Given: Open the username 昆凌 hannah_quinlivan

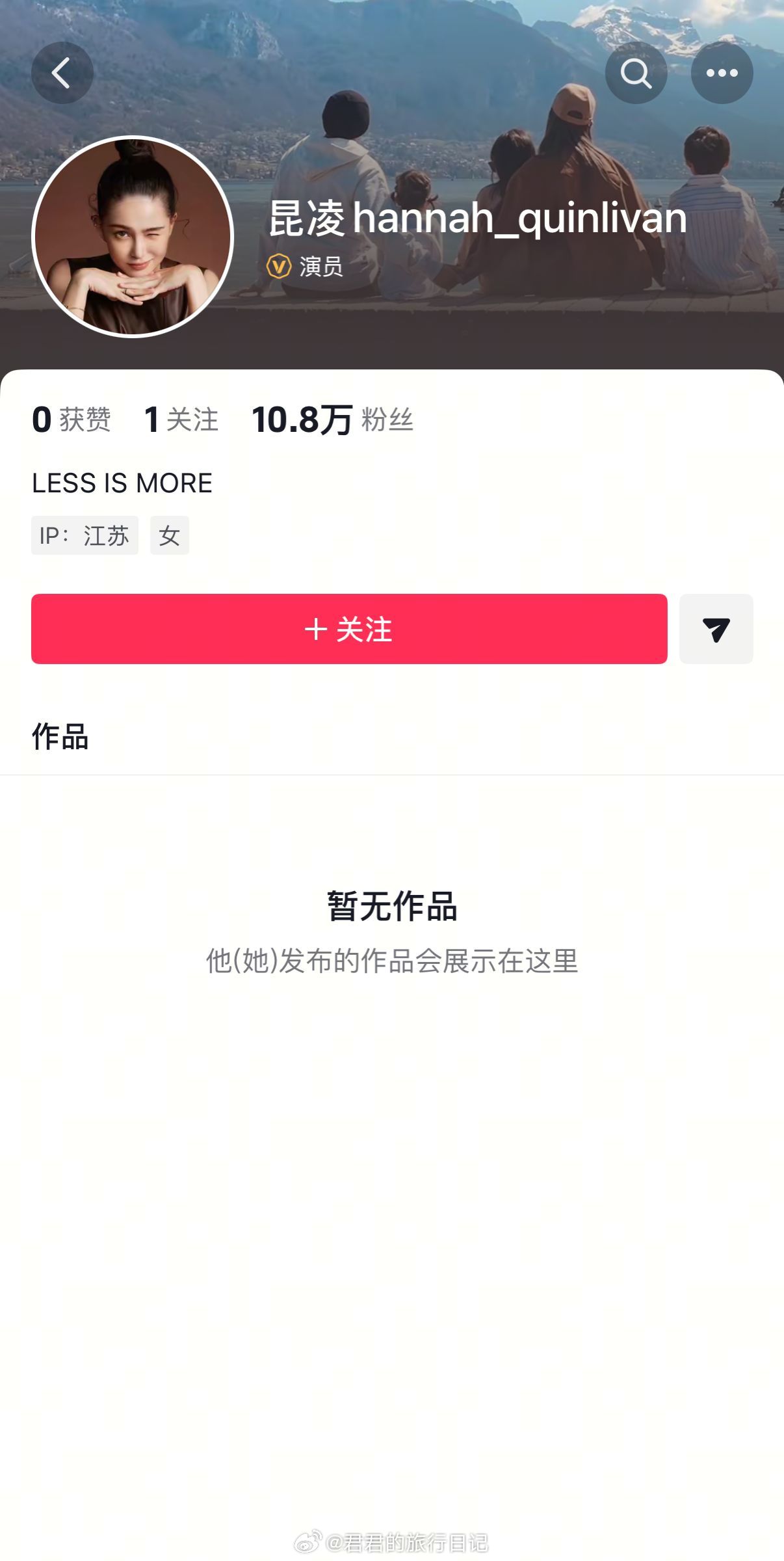Looking at the screenshot, I should point(478,219).
